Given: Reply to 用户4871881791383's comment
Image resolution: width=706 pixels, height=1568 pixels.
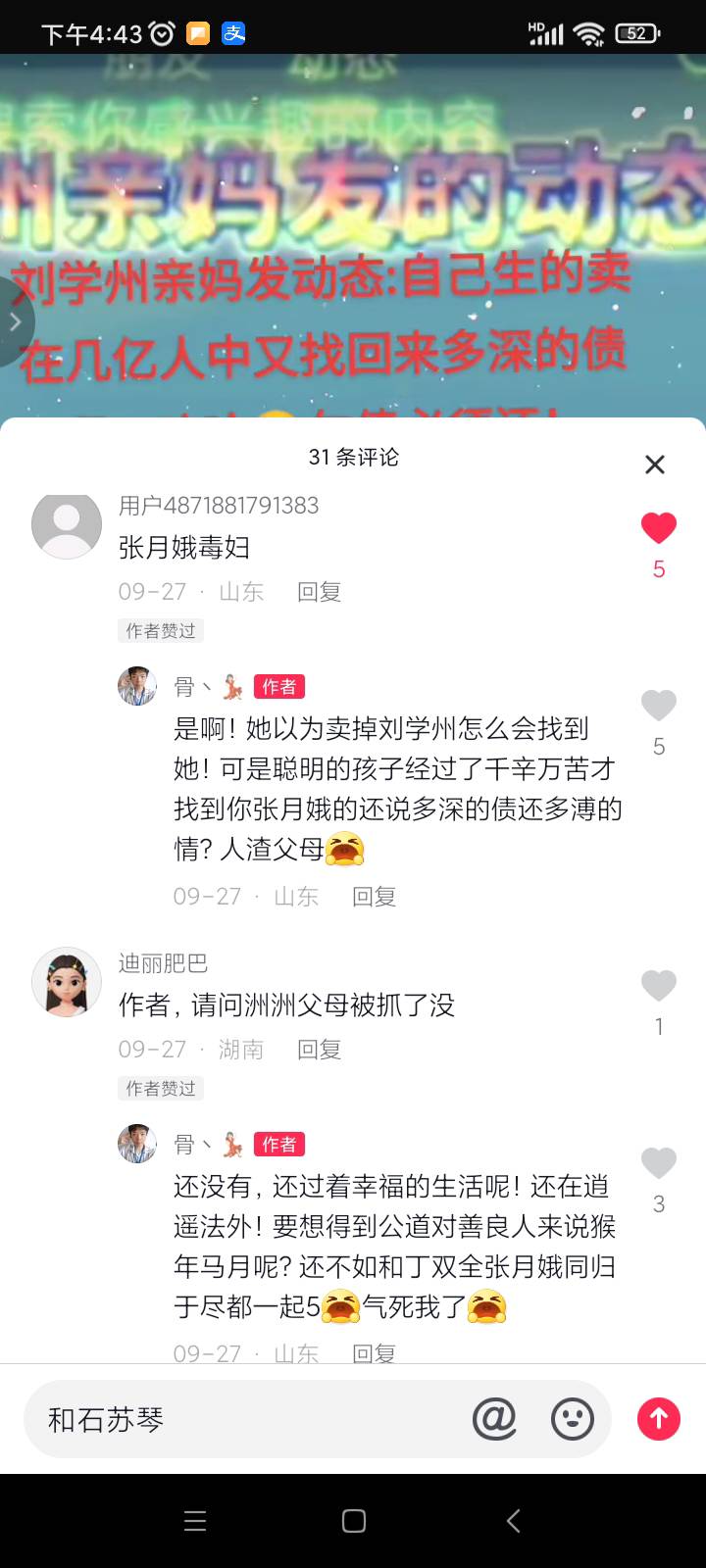Looking at the screenshot, I should point(319,592).
